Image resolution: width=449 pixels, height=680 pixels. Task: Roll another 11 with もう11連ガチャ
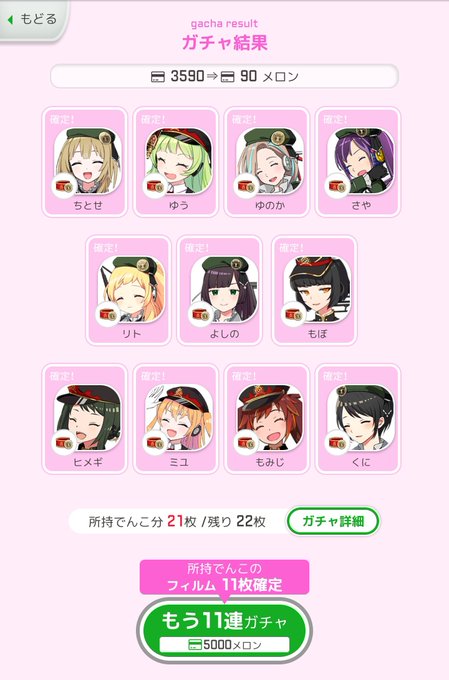coord(224,630)
